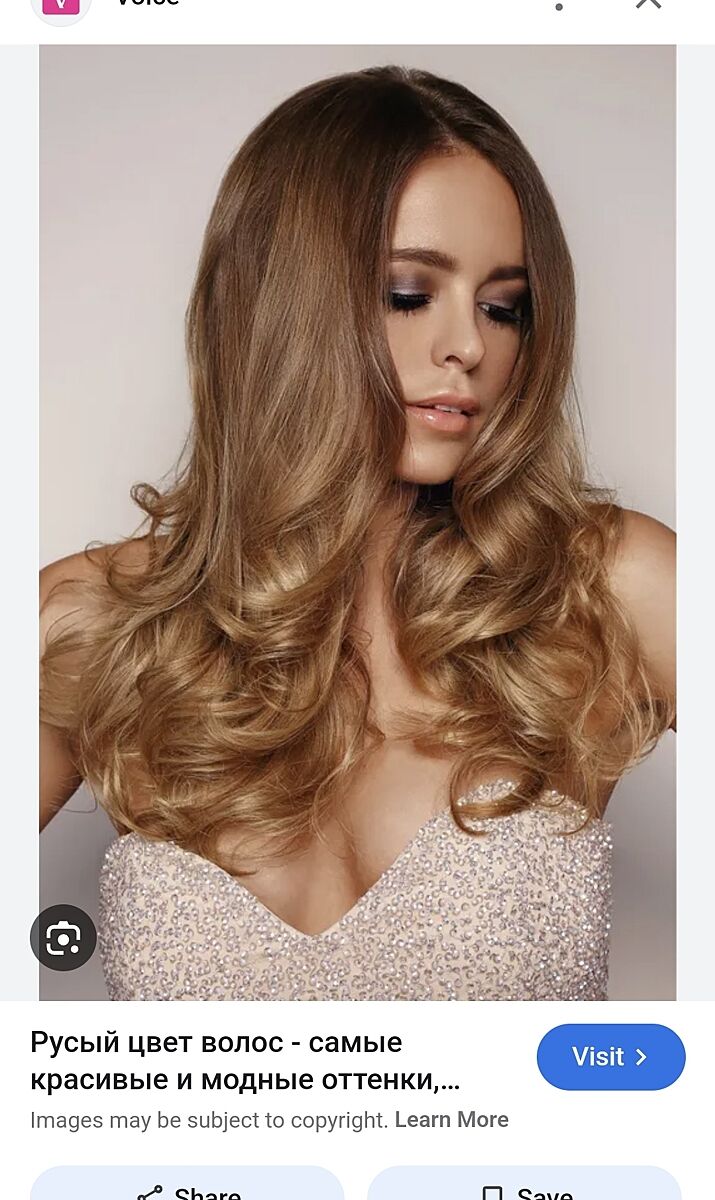Open the hair color image
This screenshot has height=1200, width=715.
357,520
